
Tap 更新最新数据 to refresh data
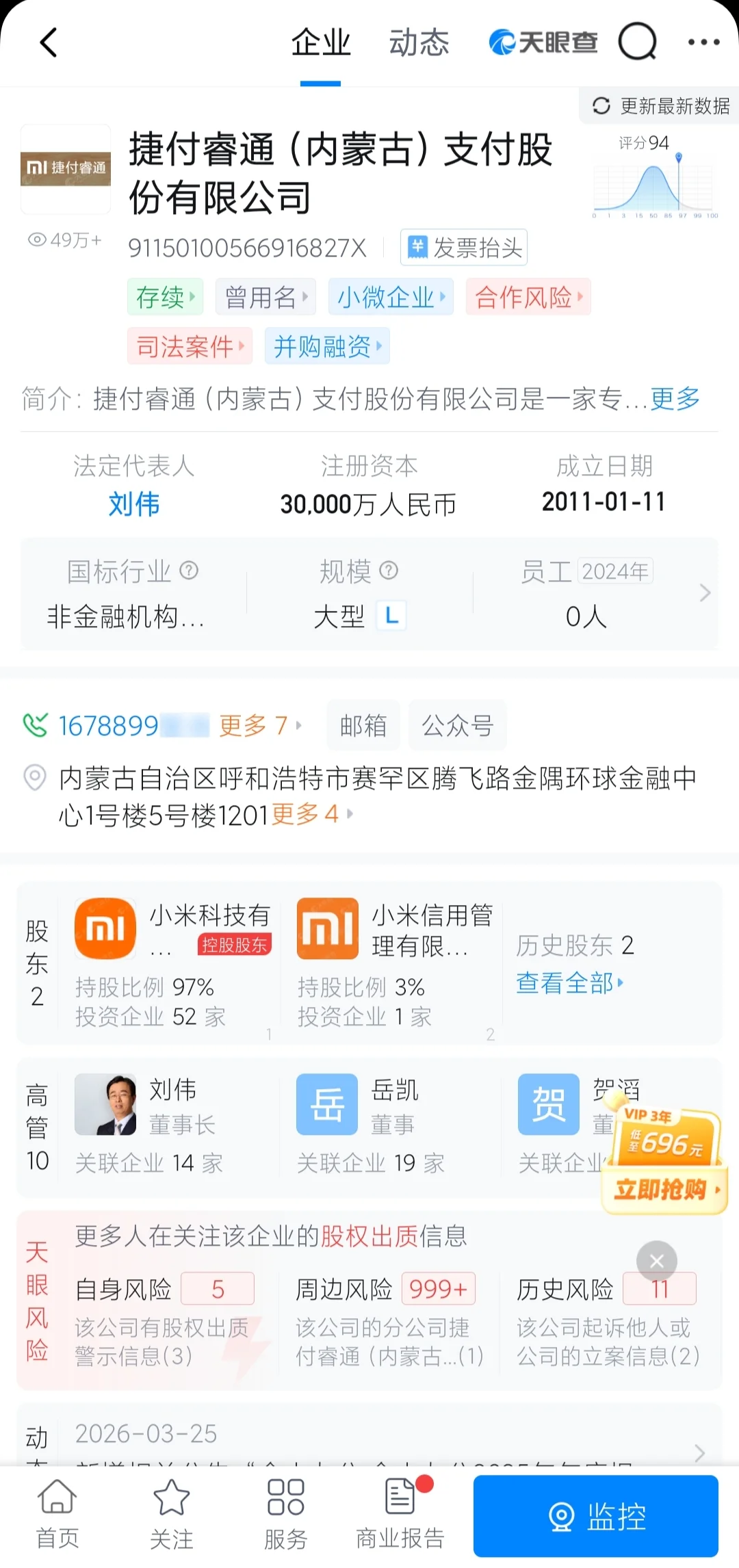660,106
